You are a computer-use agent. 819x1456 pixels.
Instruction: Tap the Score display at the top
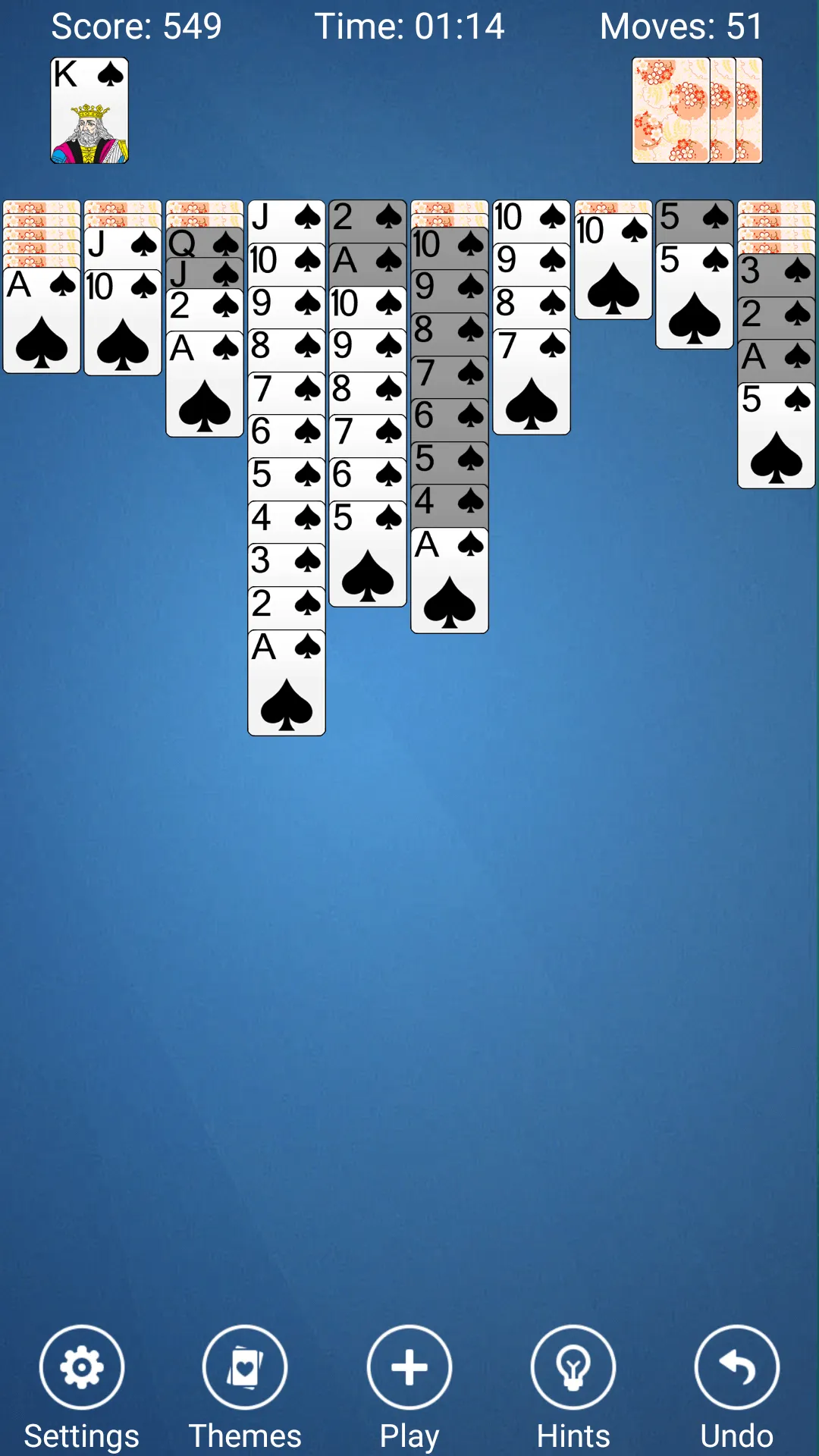(135, 25)
